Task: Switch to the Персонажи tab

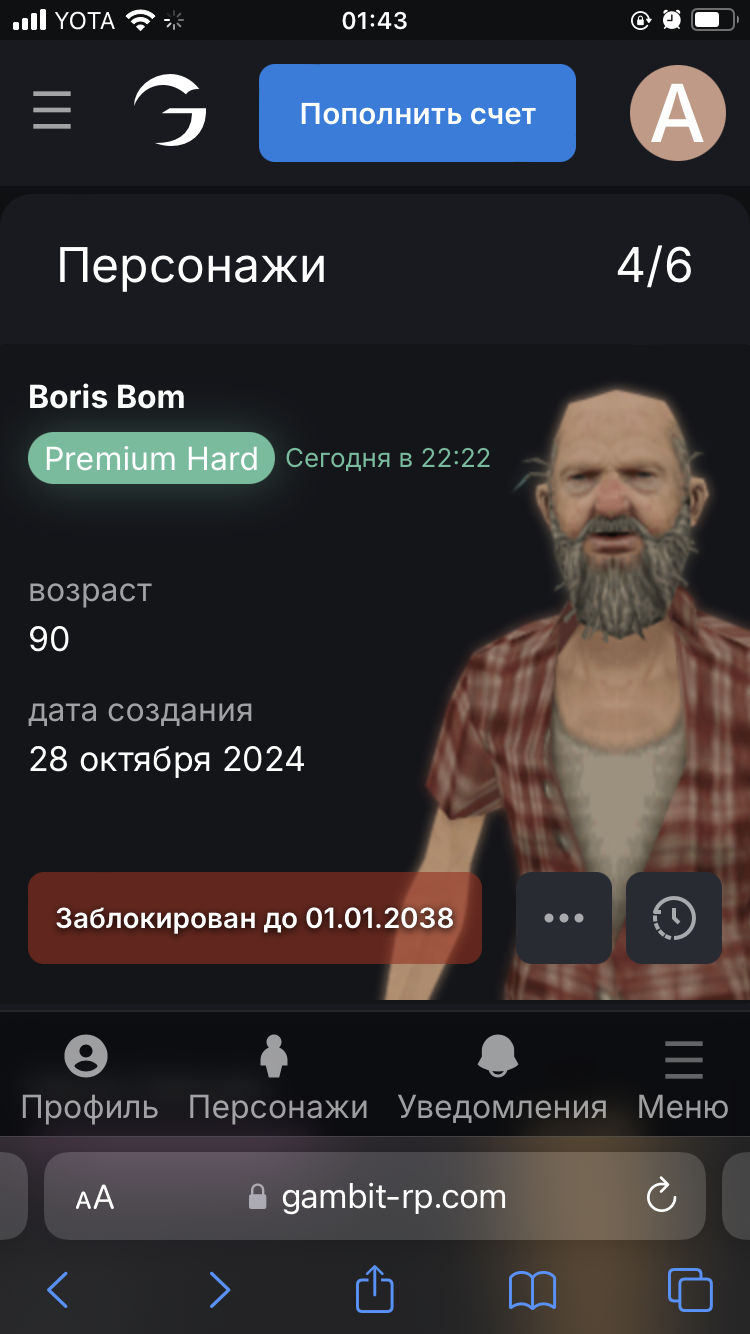Action: click(277, 1078)
